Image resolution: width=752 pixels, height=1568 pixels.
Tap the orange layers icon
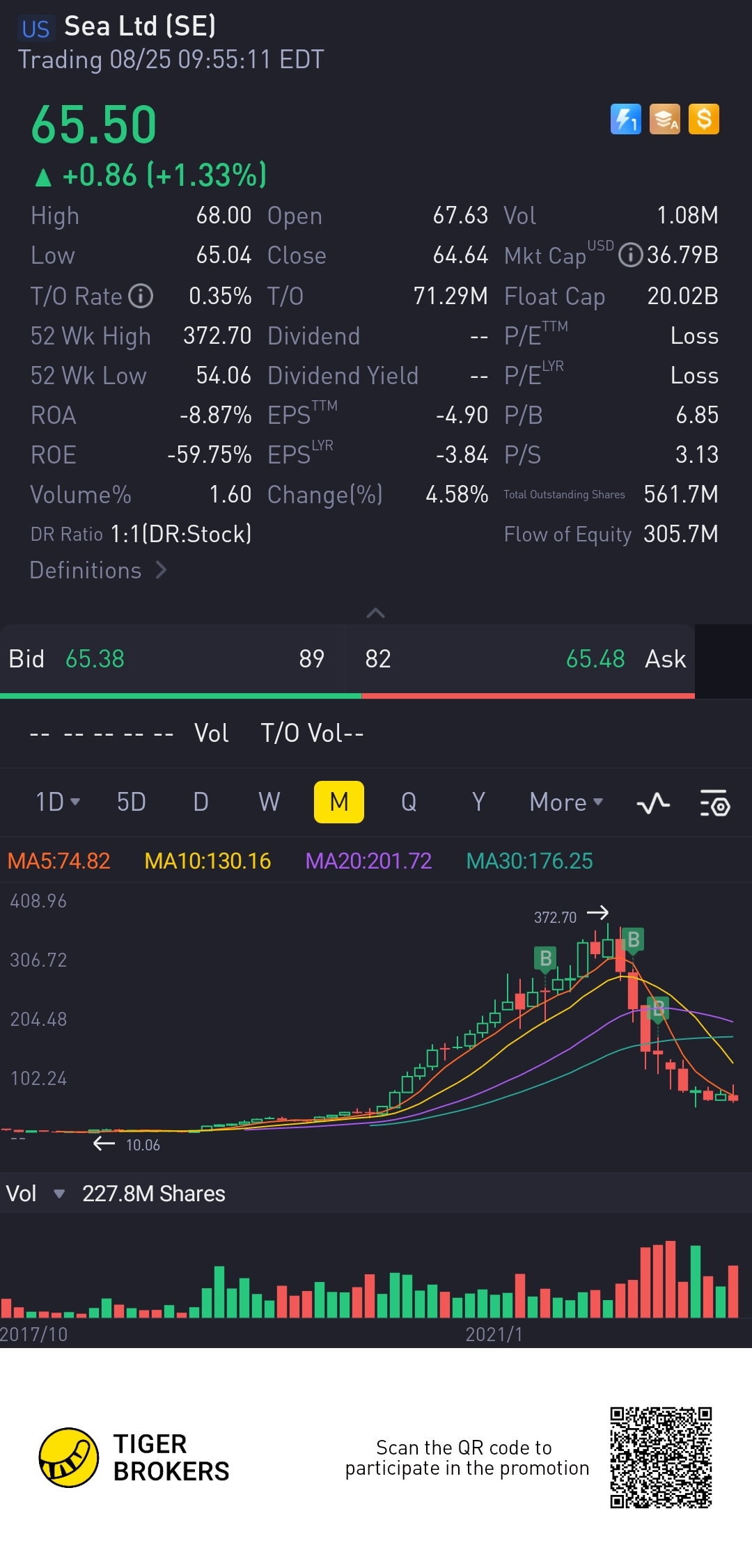[x=664, y=119]
